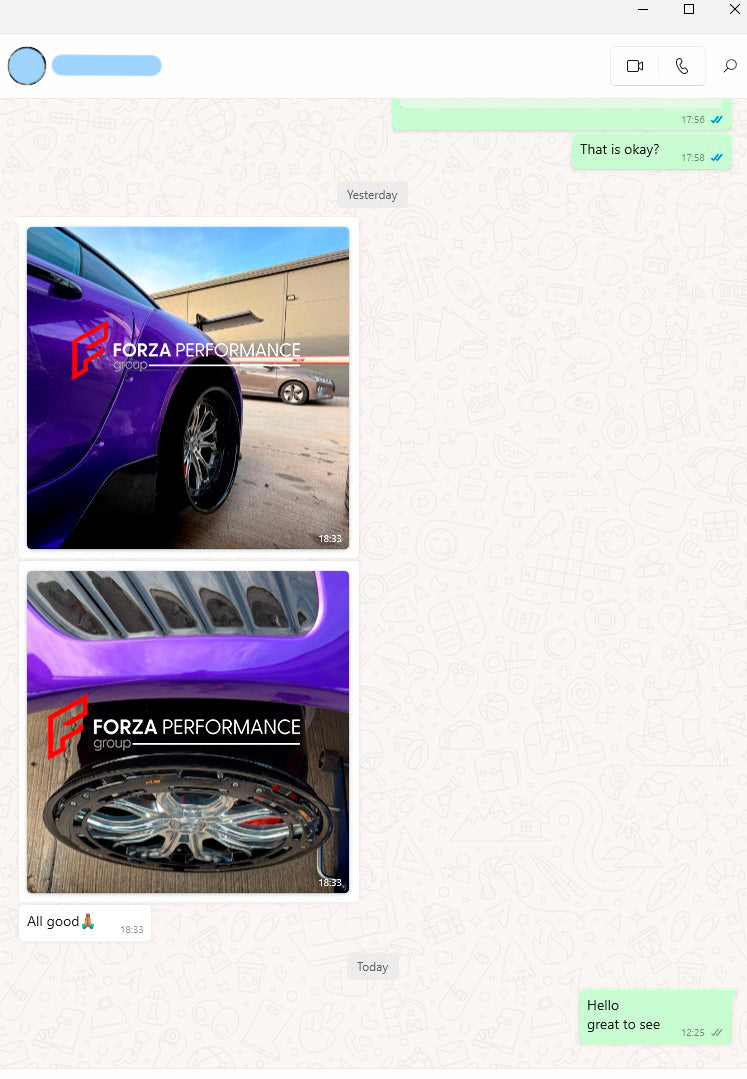Close the chat window
747x1079 pixels.
coord(735,9)
